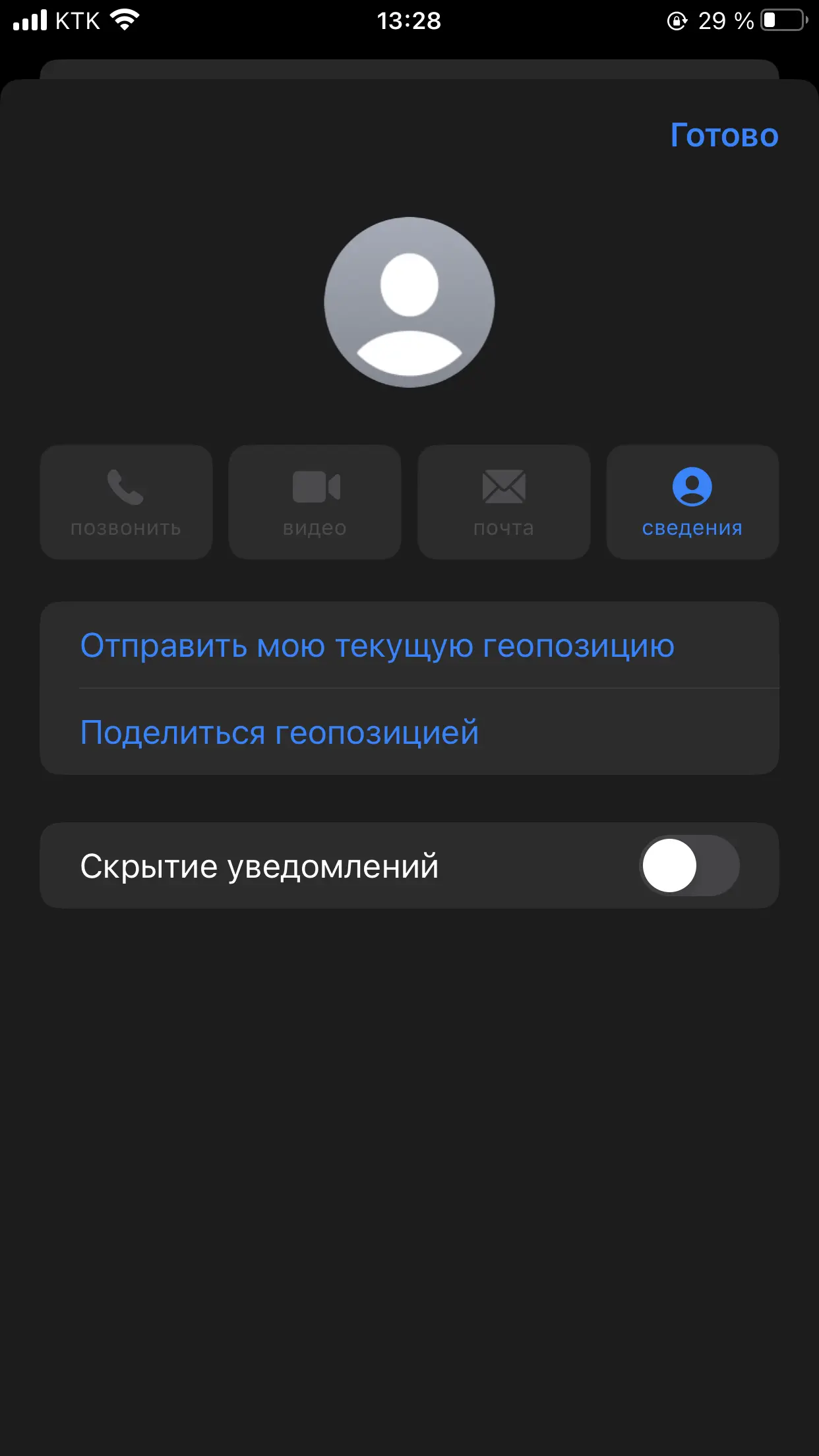Screen dimensions: 819x1456
Task: Enable the Скрытие уведомлений switch
Action: coord(689,866)
